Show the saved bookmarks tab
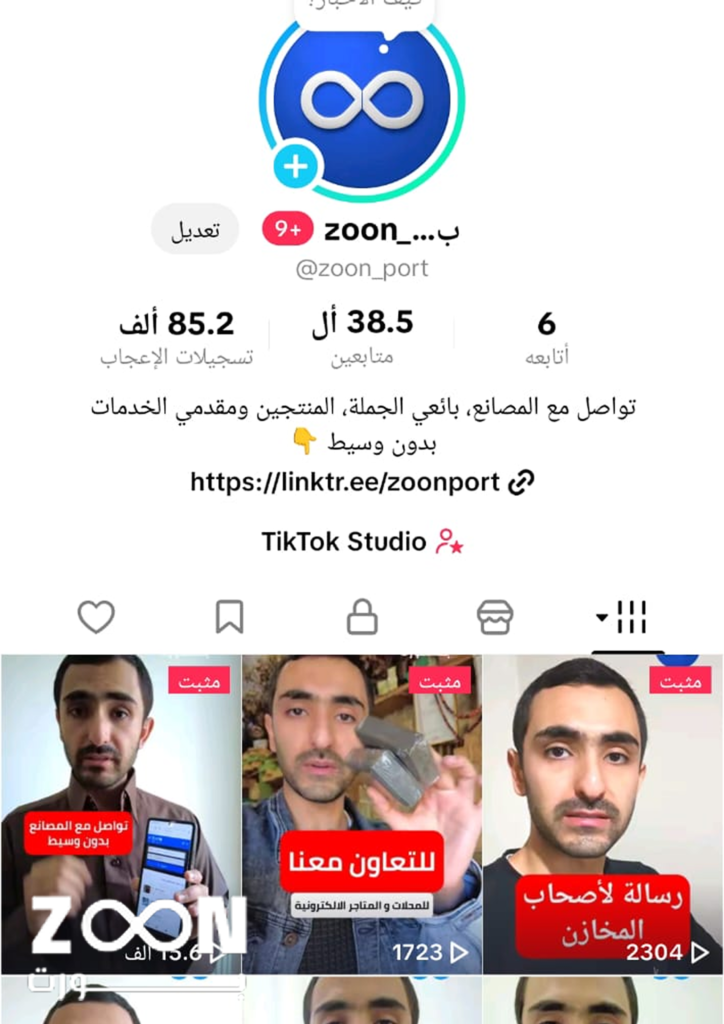This screenshot has width=724, height=1024. pos(229,618)
